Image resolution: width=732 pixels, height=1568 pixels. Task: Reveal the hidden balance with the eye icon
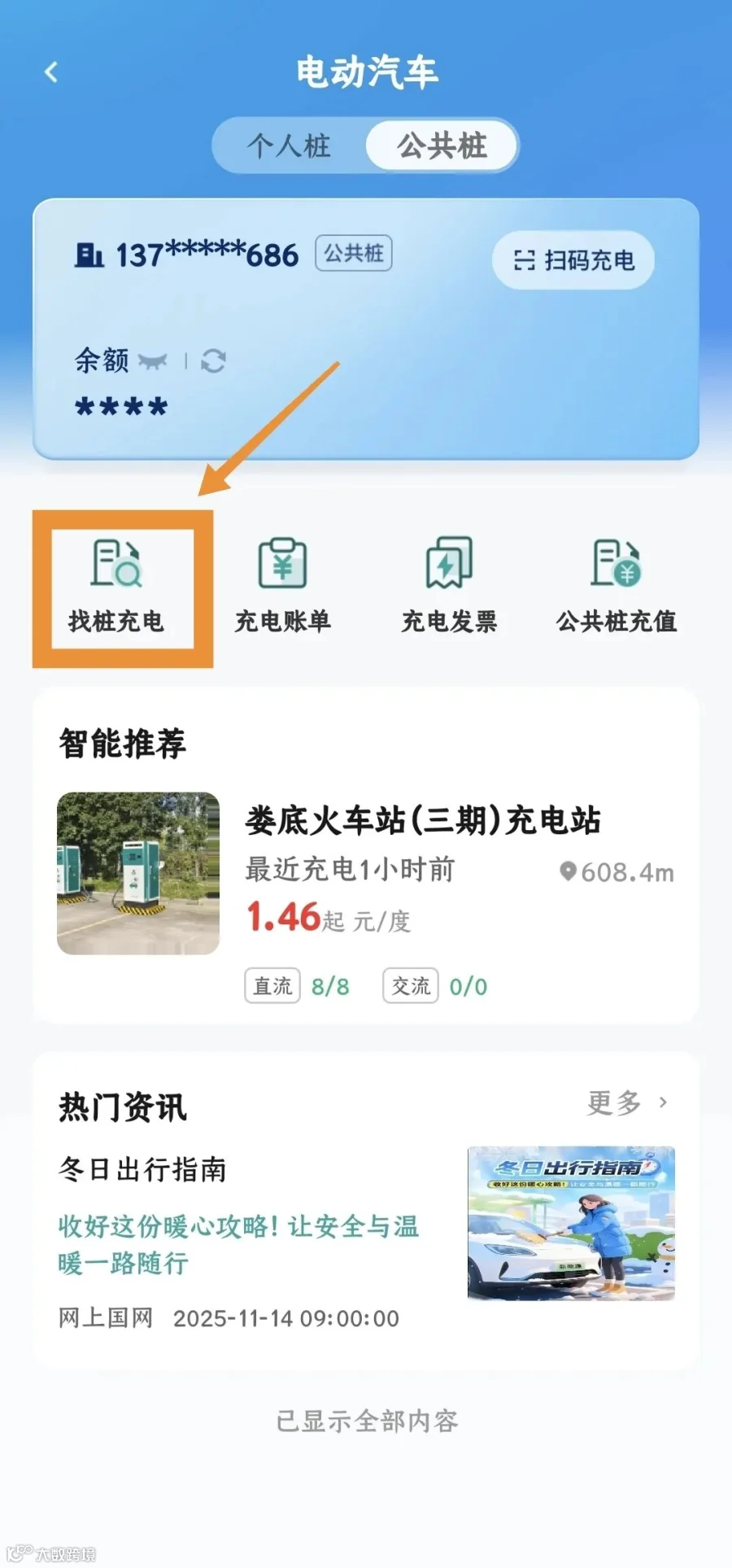pyautogui.click(x=152, y=360)
